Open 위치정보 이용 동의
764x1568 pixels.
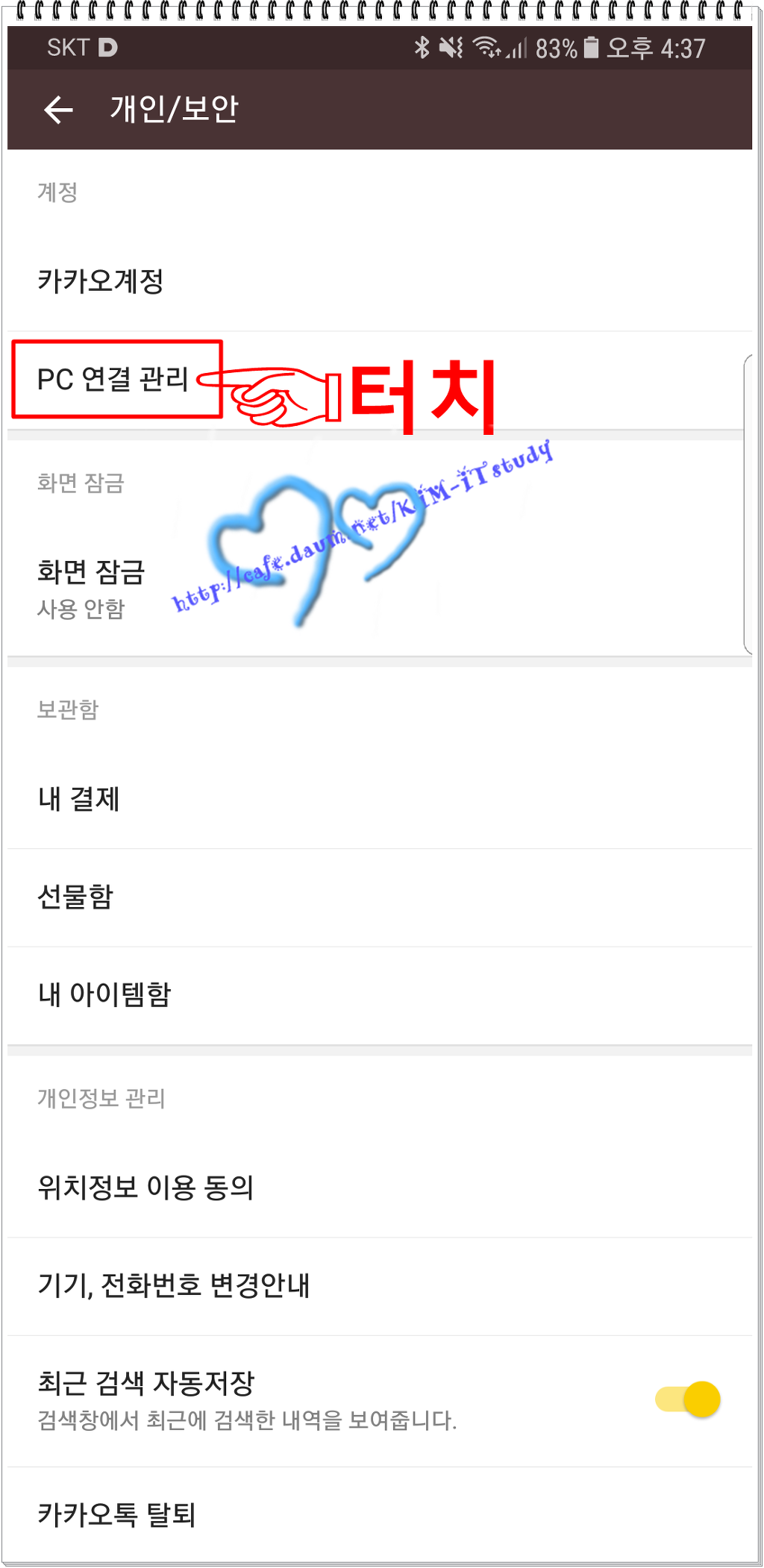(146, 1188)
